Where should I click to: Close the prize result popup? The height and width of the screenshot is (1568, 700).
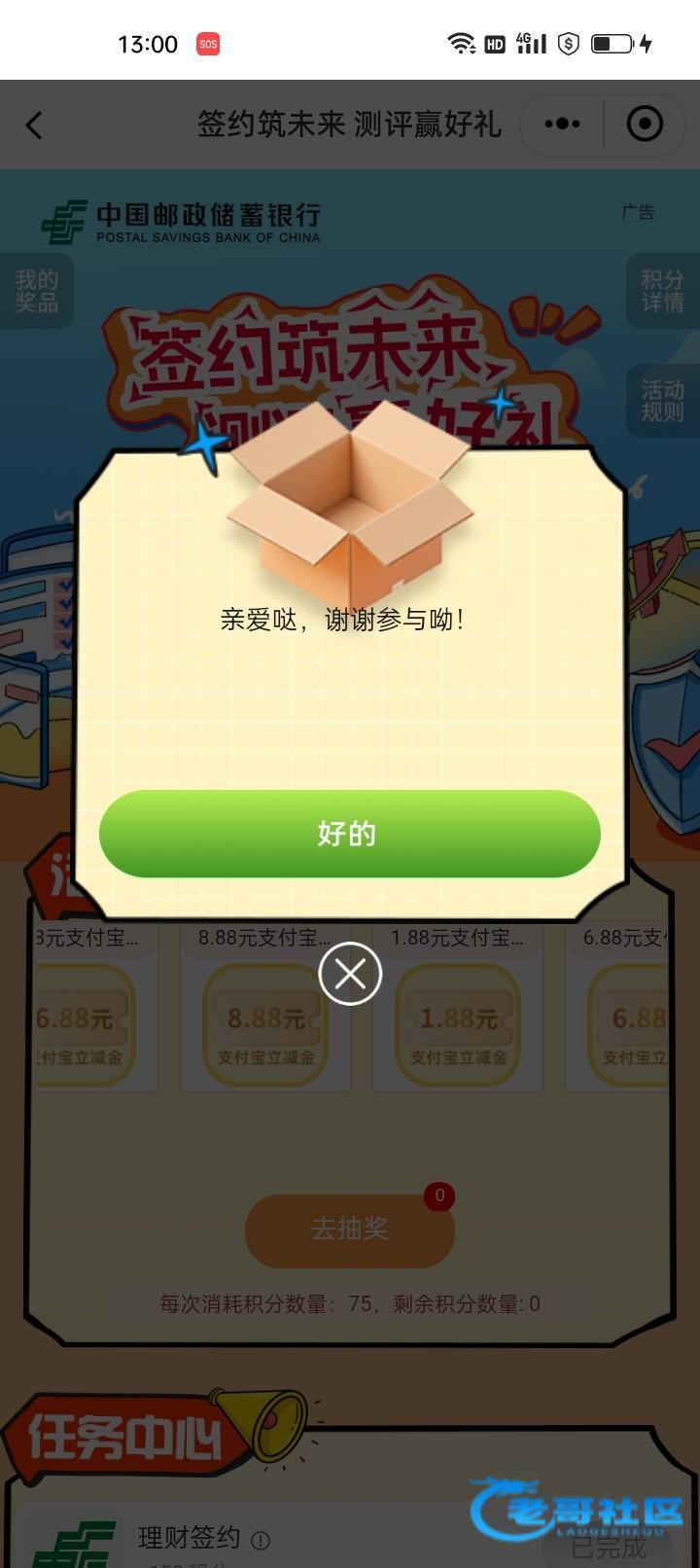point(350,974)
